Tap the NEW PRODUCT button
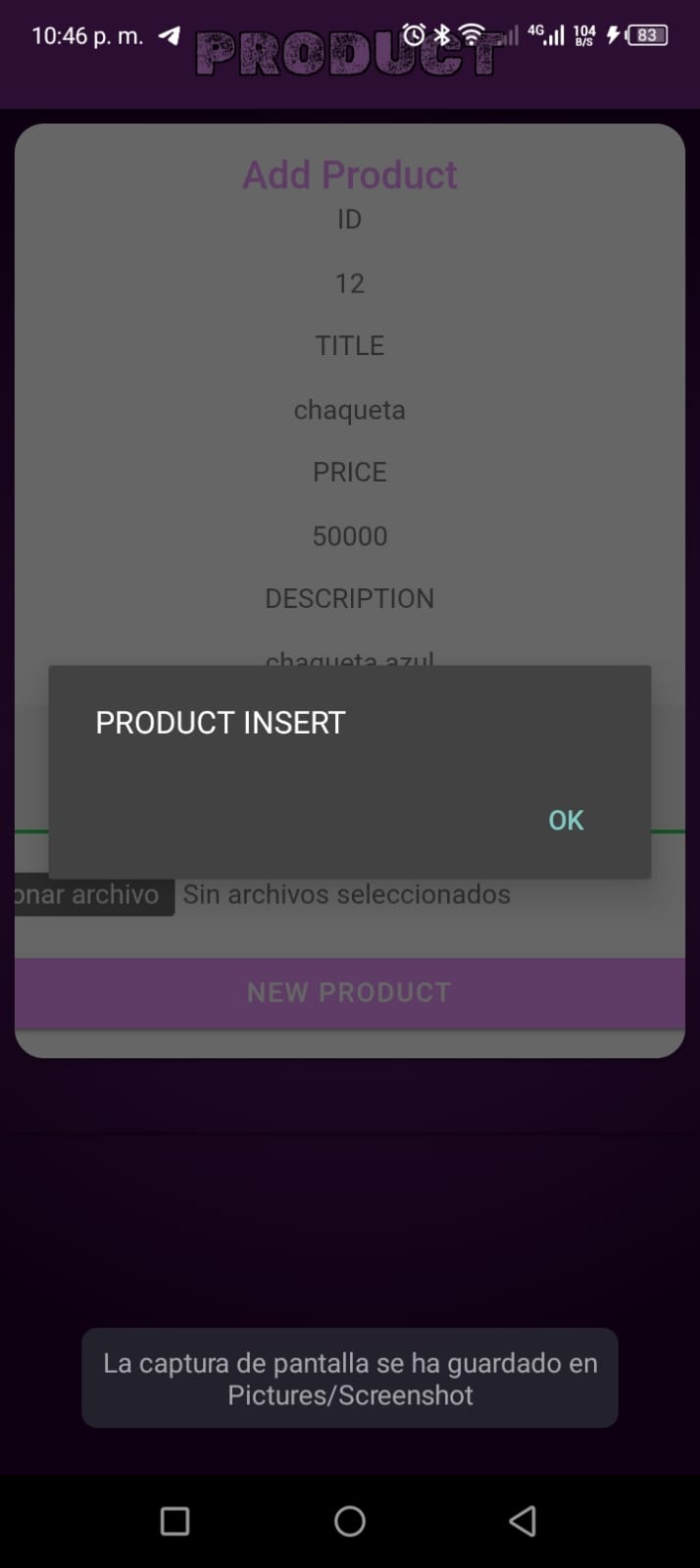The height and width of the screenshot is (1568, 700). click(349, 992)
